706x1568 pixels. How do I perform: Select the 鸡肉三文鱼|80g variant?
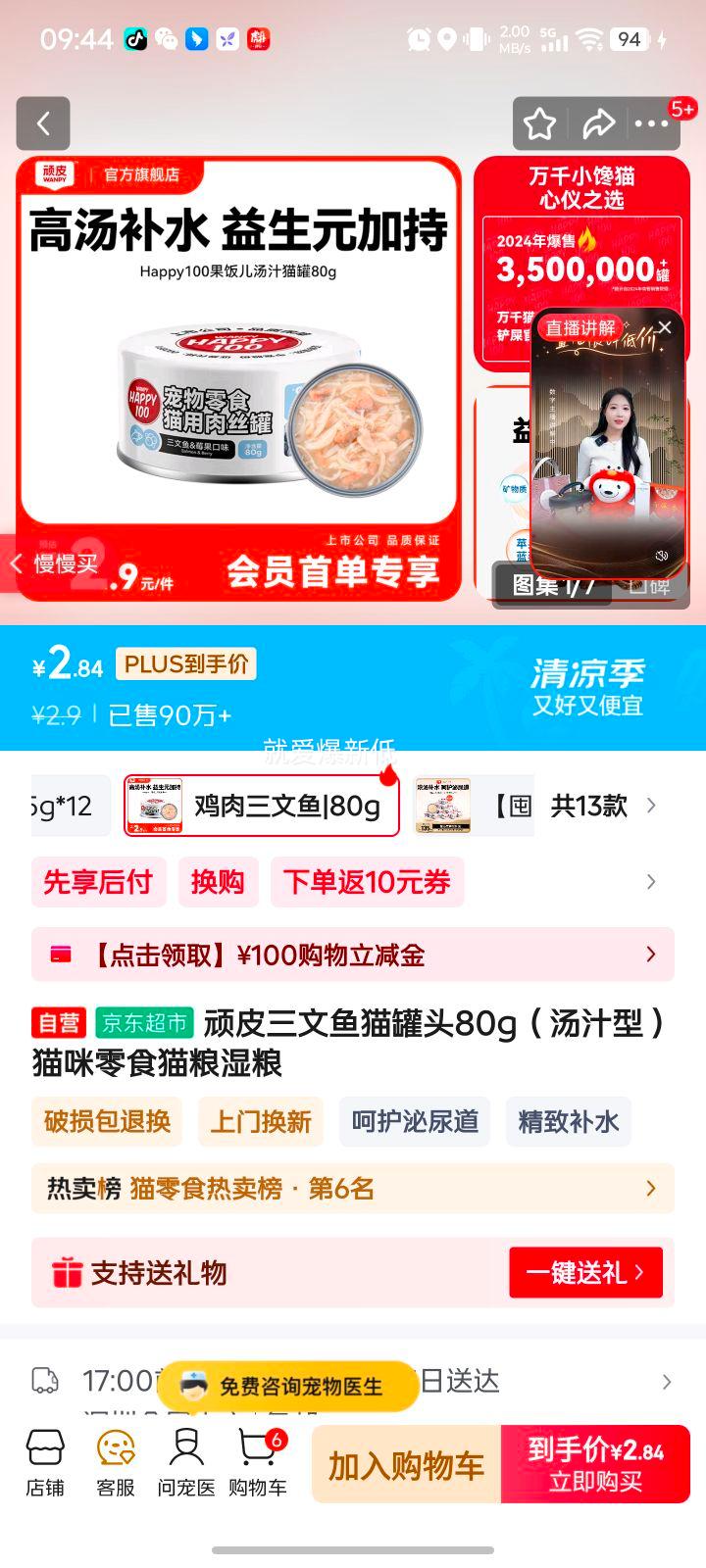point(260,805)
